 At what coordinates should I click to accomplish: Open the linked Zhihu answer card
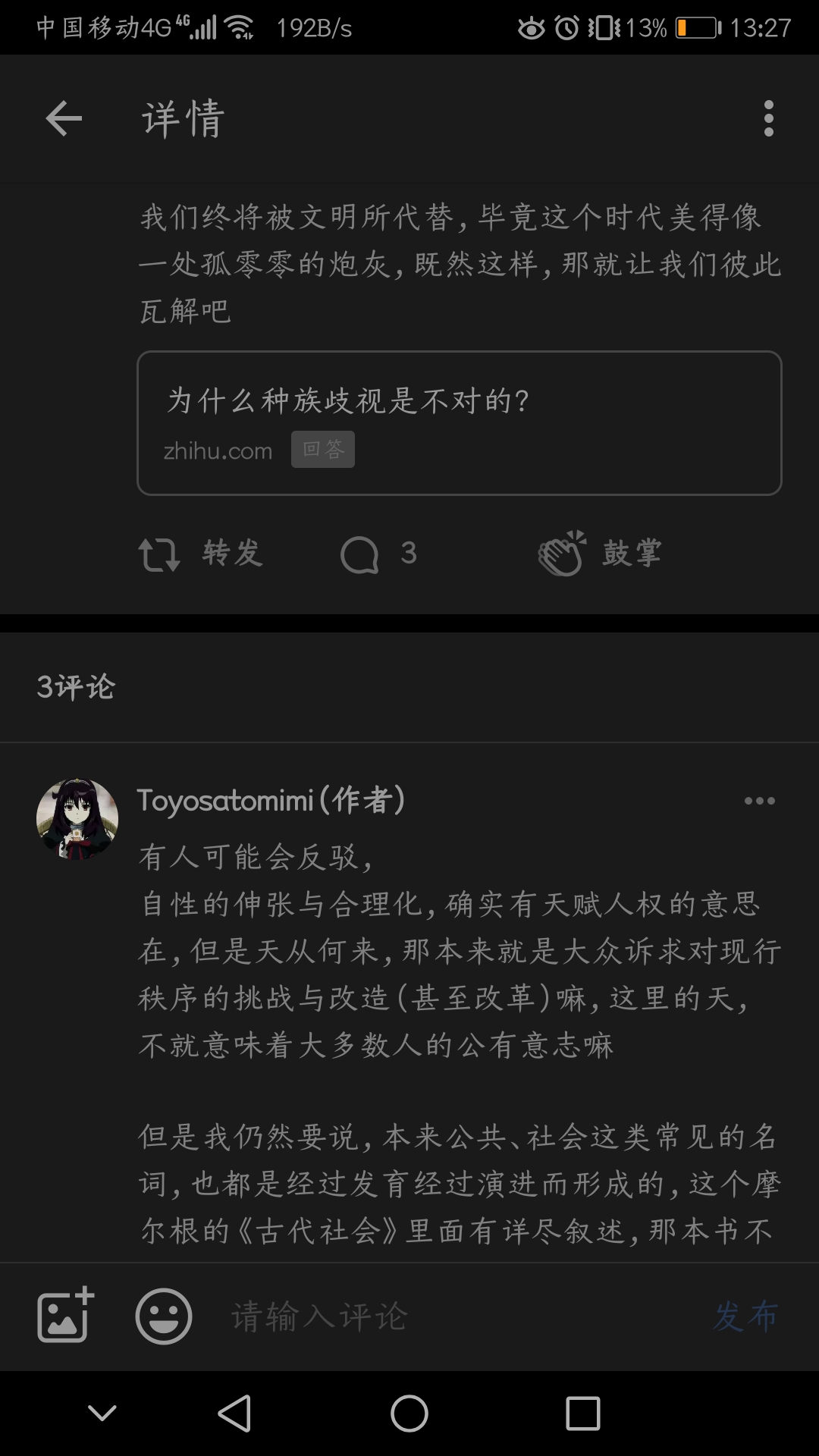459,422
